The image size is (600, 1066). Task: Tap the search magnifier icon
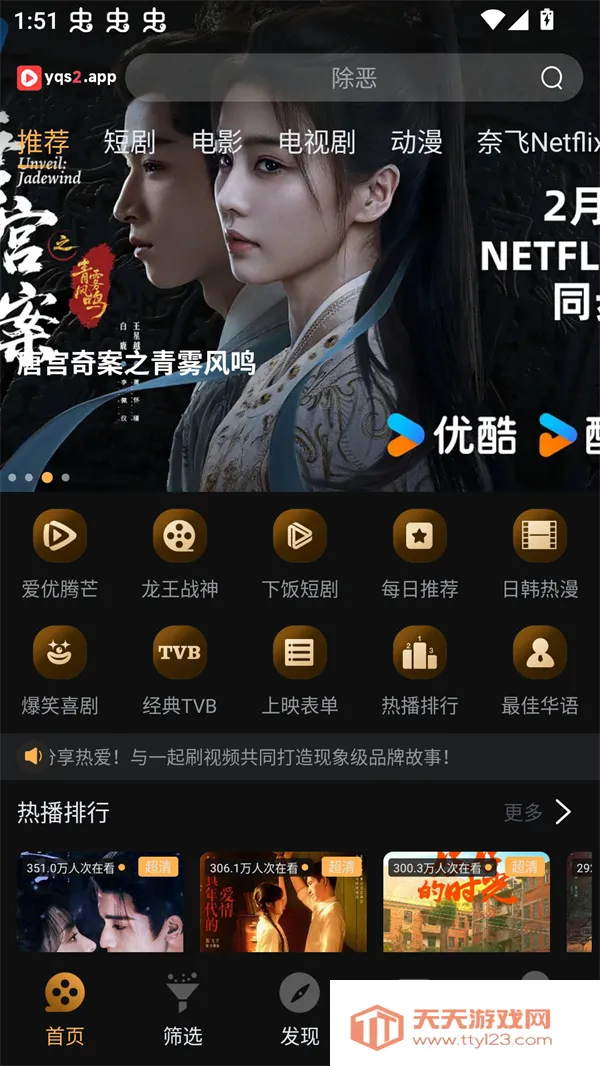[x=552, y=78]
